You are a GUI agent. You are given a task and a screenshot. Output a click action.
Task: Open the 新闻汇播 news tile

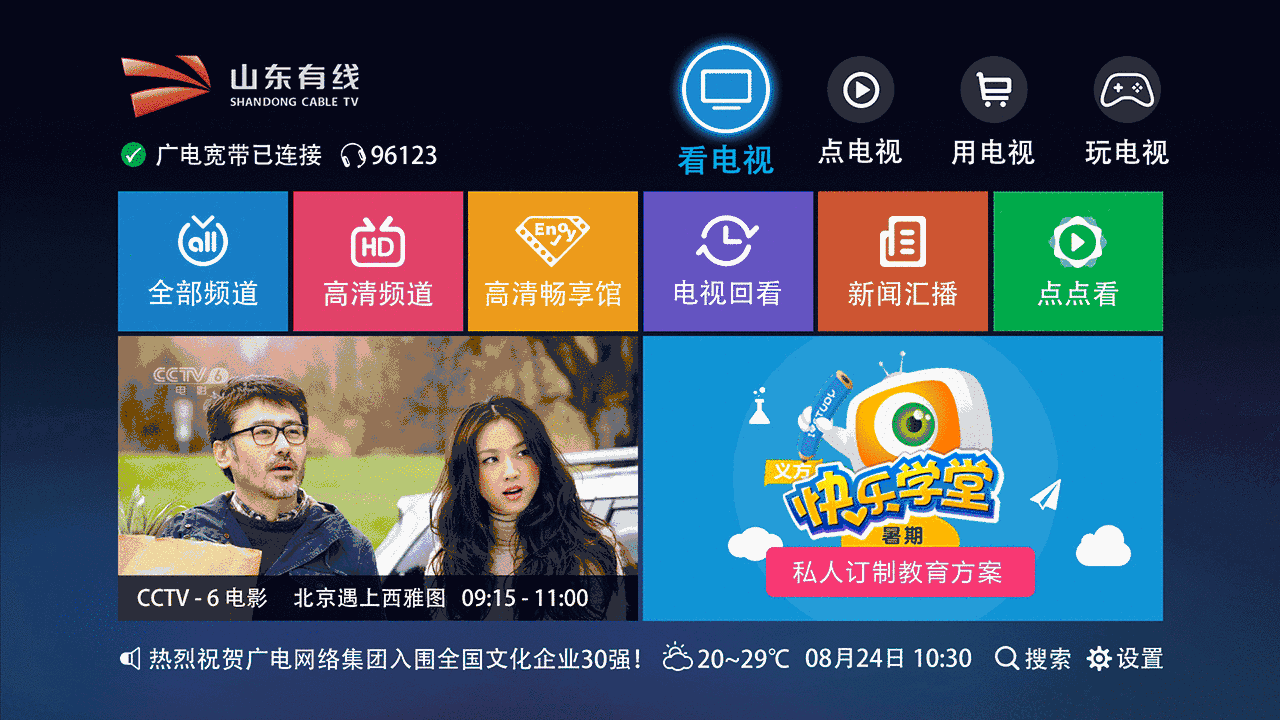(x=903, y=261)
